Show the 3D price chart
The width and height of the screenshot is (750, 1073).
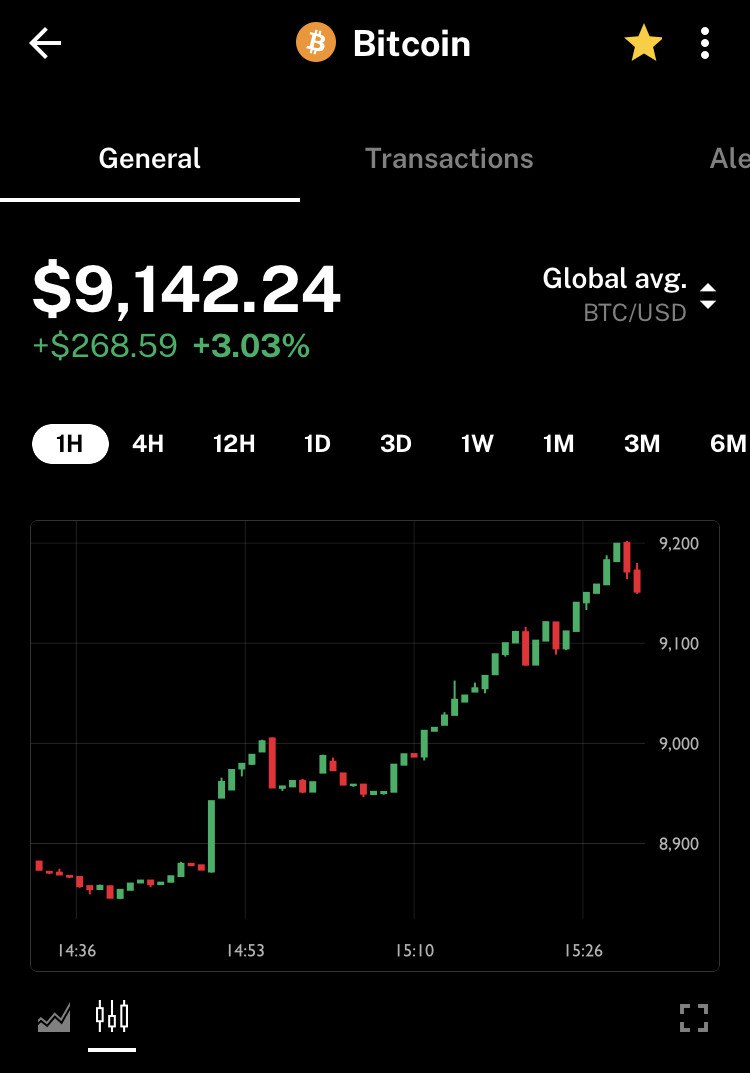tap(396, 444)
